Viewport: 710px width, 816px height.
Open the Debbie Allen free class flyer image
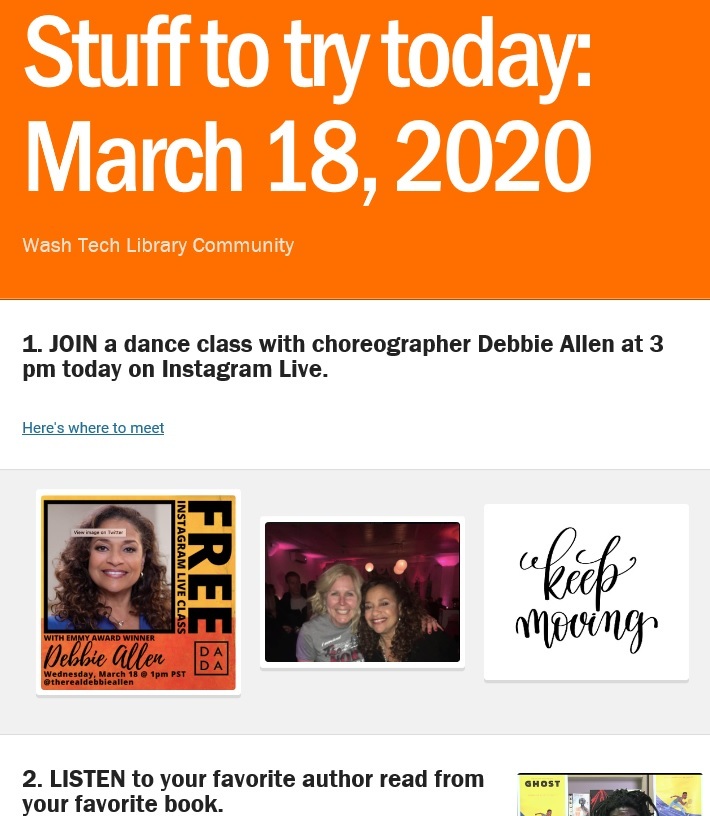point(138,592)
